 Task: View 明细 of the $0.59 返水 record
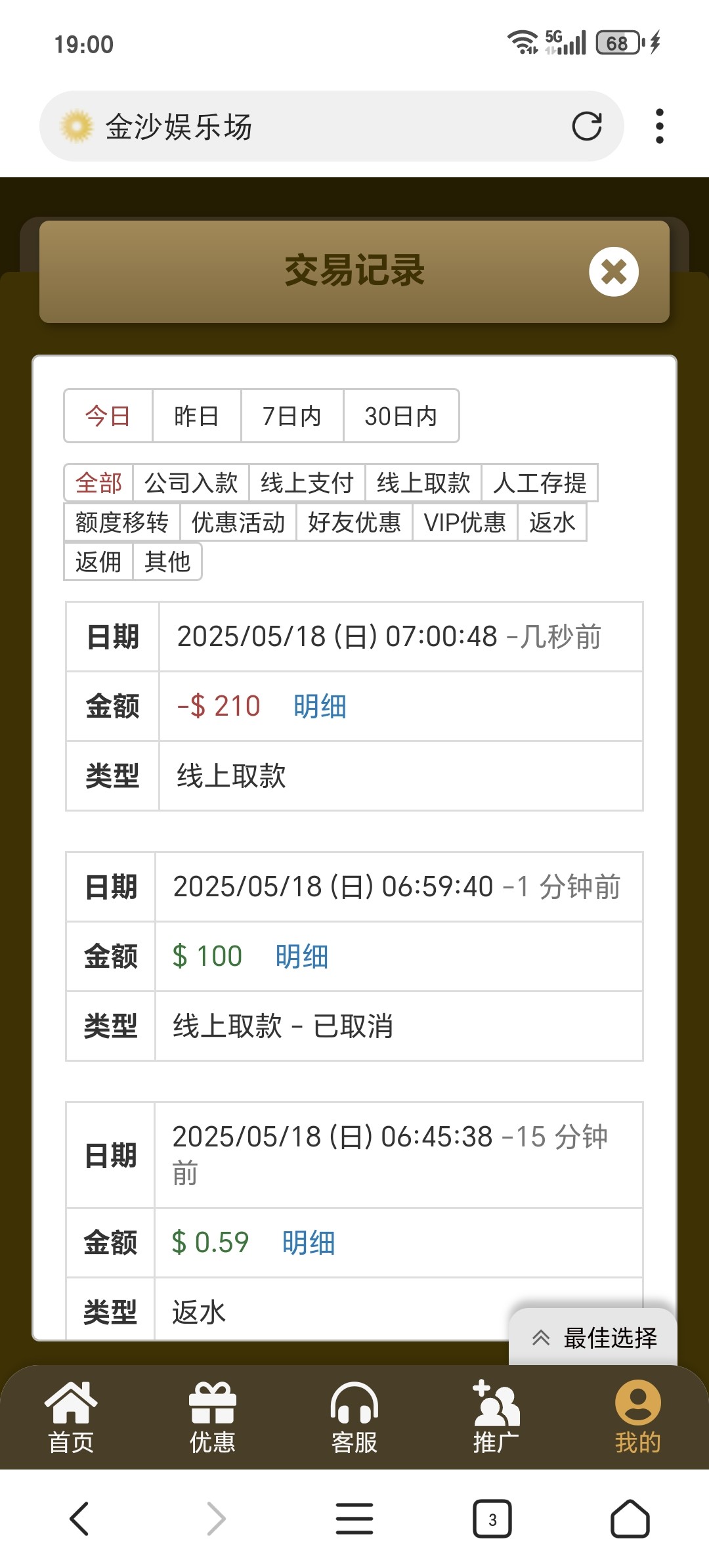point(309,1242)
